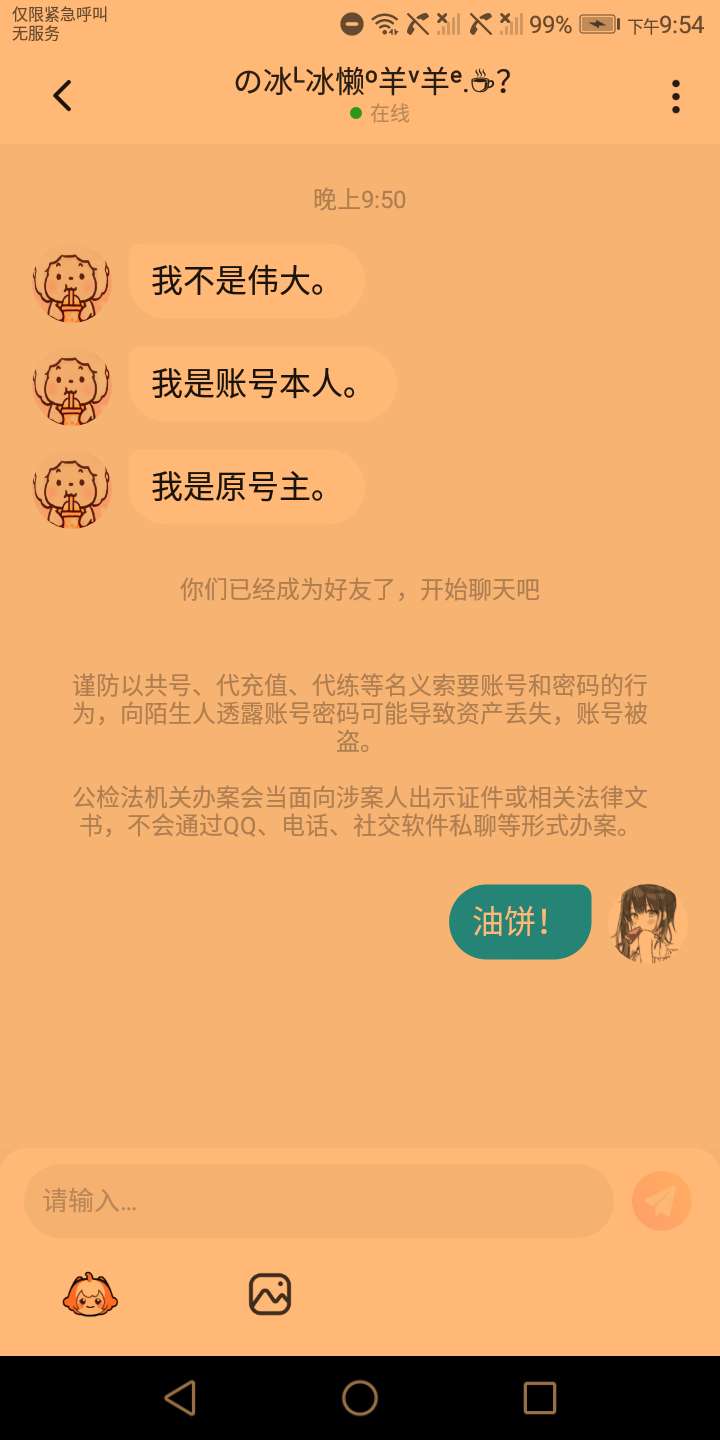
Task: Go back from this chat
Action: tap(62, 96)
